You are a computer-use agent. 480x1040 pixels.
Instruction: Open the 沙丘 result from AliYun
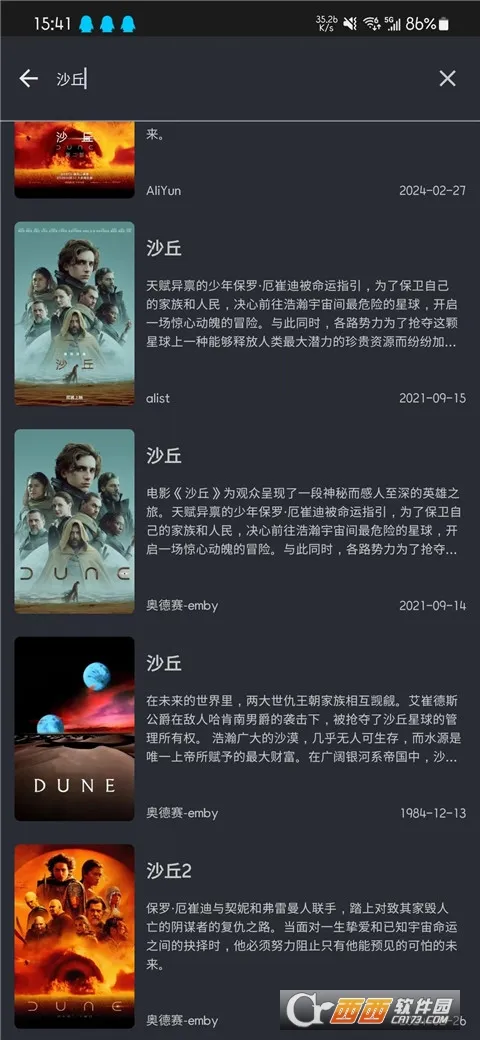pyautogui.click(x=240, y=160)
